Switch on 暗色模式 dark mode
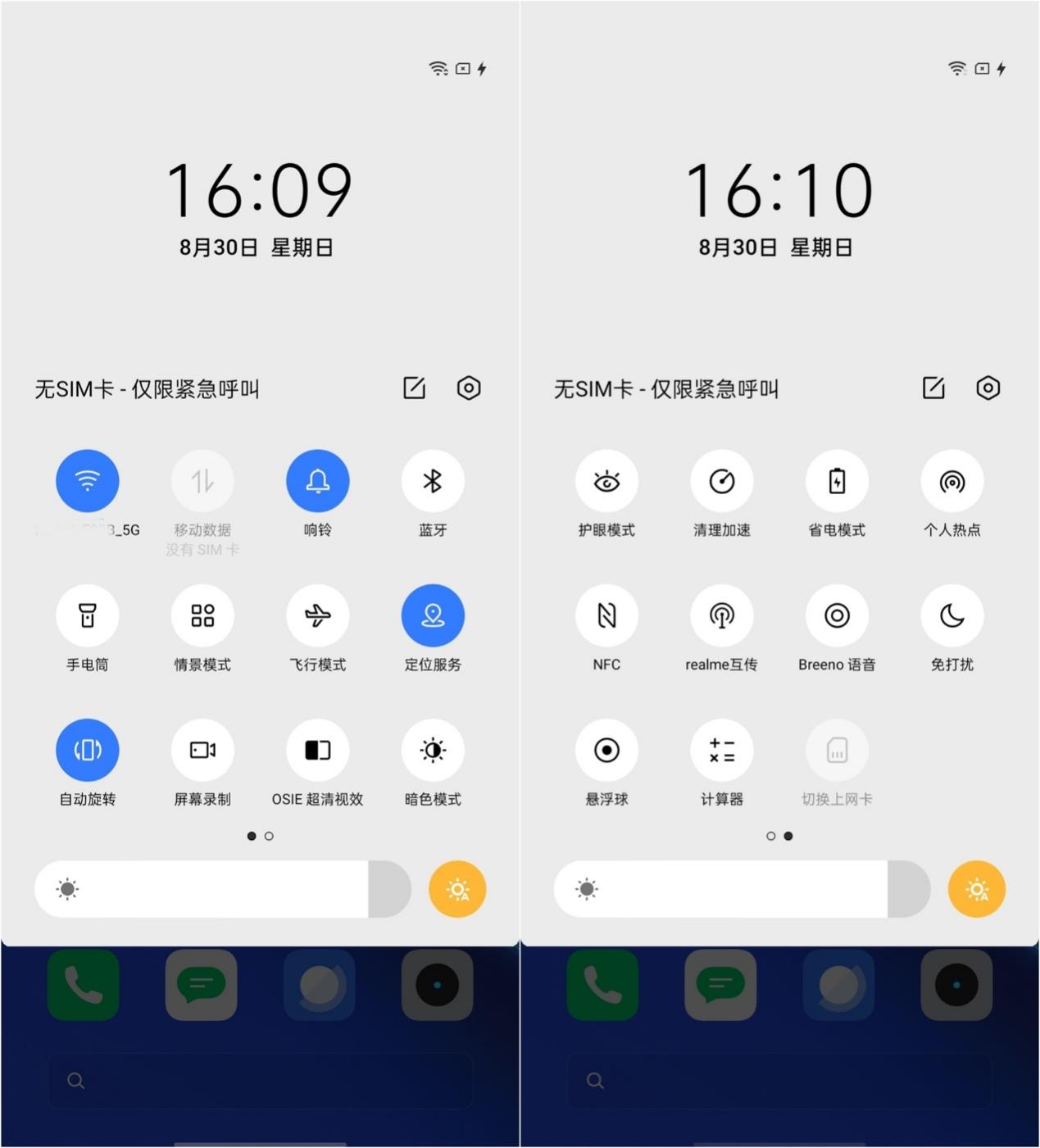 [433, 750]
